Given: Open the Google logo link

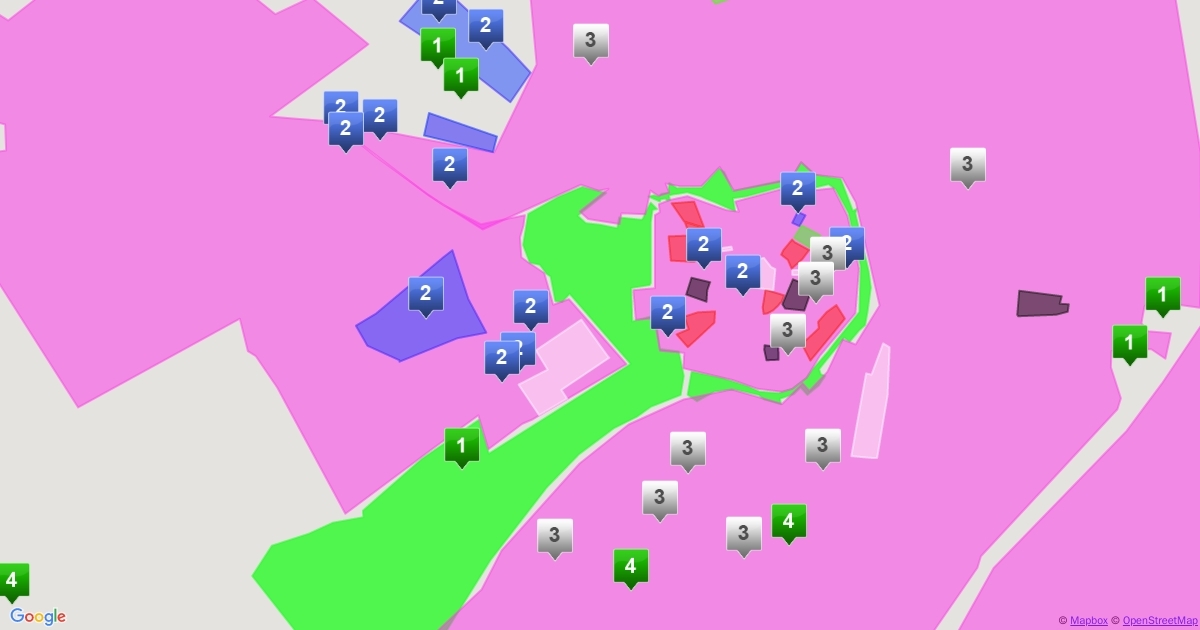Looking at the screenshot, I should [x=38, y=616].
